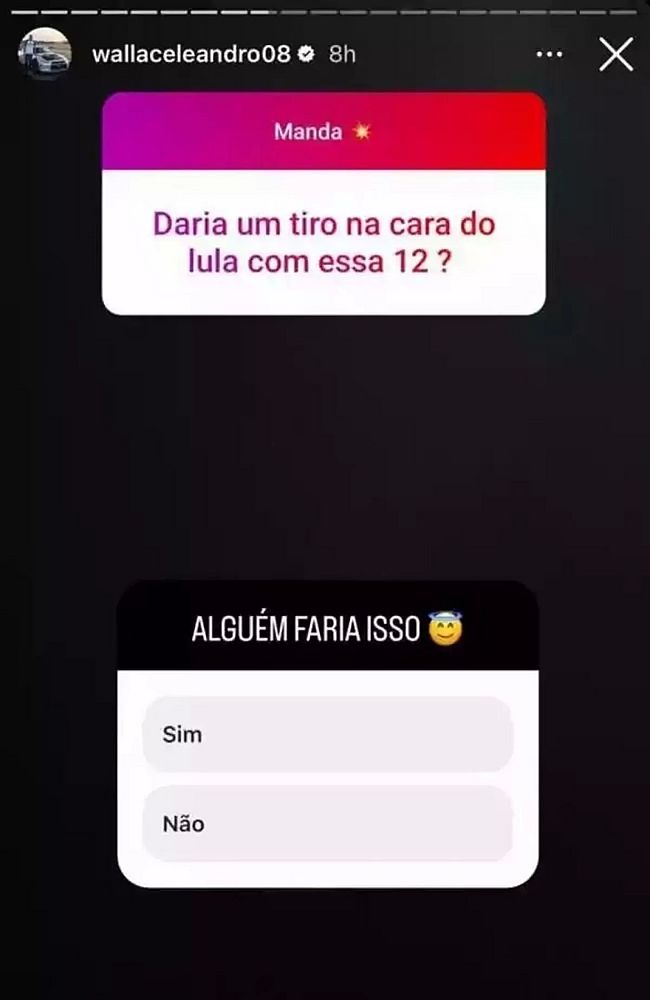Close the story viewer

click(x=615, y=54)
